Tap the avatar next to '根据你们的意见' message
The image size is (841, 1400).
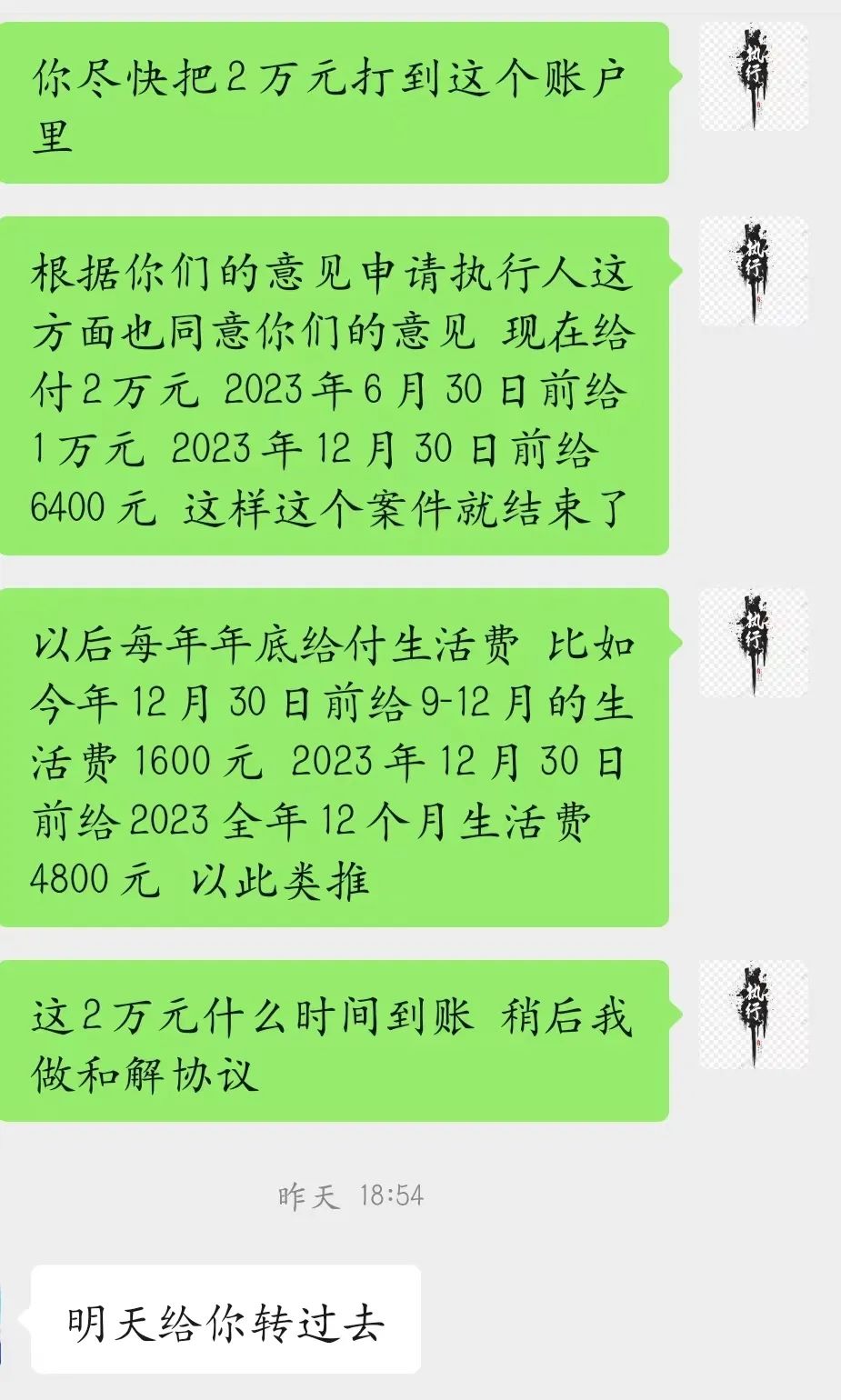tap(753, 271)
